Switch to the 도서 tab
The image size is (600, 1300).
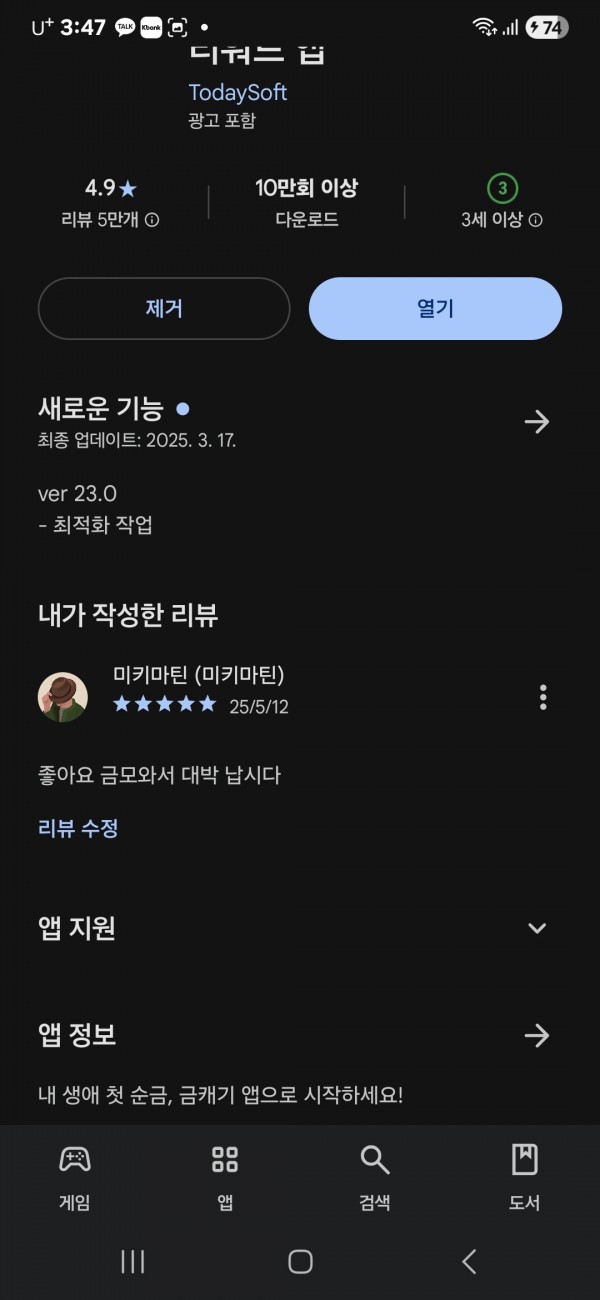coord(524,1177)
